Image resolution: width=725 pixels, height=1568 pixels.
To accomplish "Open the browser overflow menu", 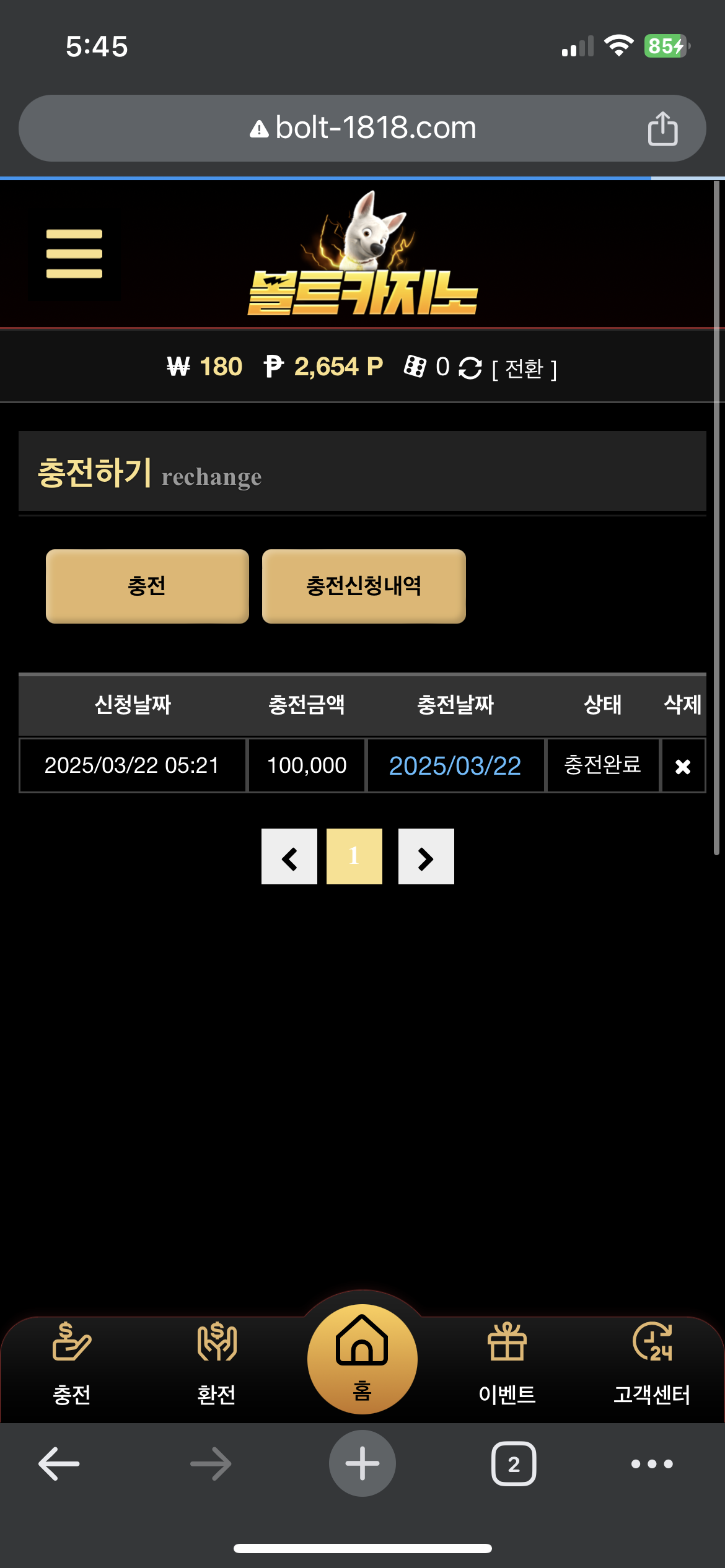I will pos(652,1464).
